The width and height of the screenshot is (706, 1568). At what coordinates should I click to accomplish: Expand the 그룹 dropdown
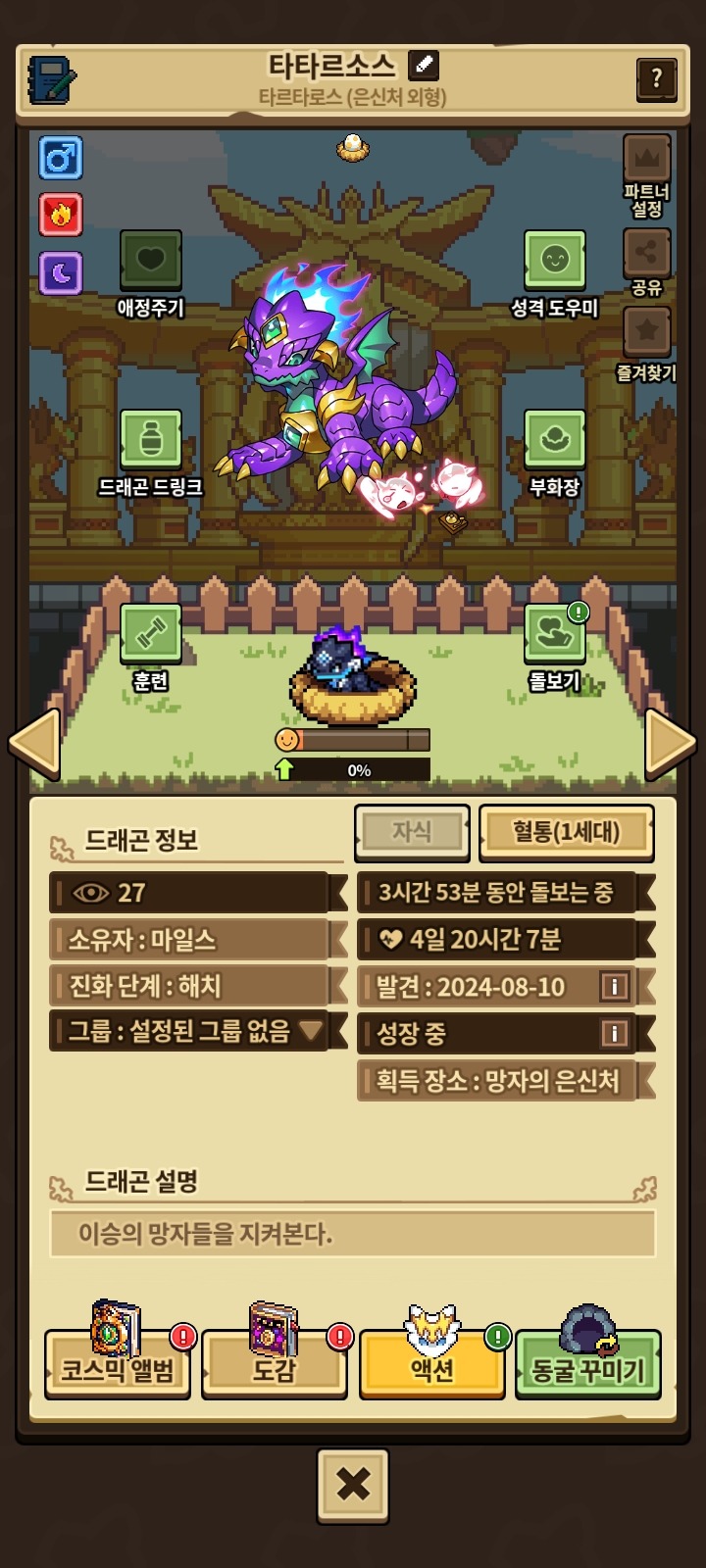[x=311, y=1030]
